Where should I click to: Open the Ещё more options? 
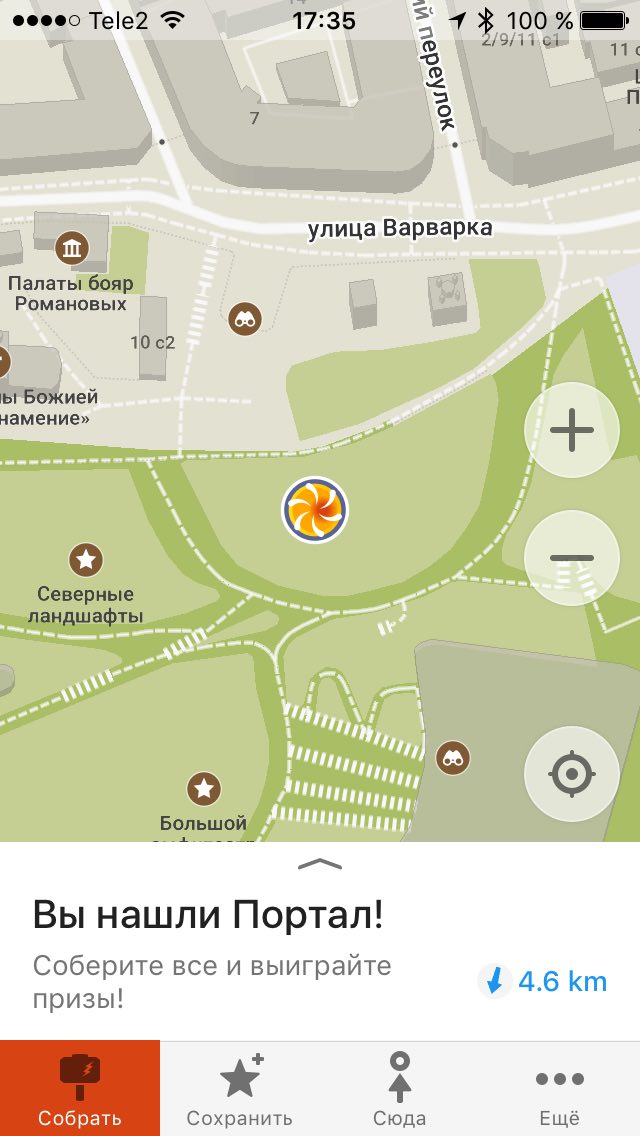click(560, 1088)
